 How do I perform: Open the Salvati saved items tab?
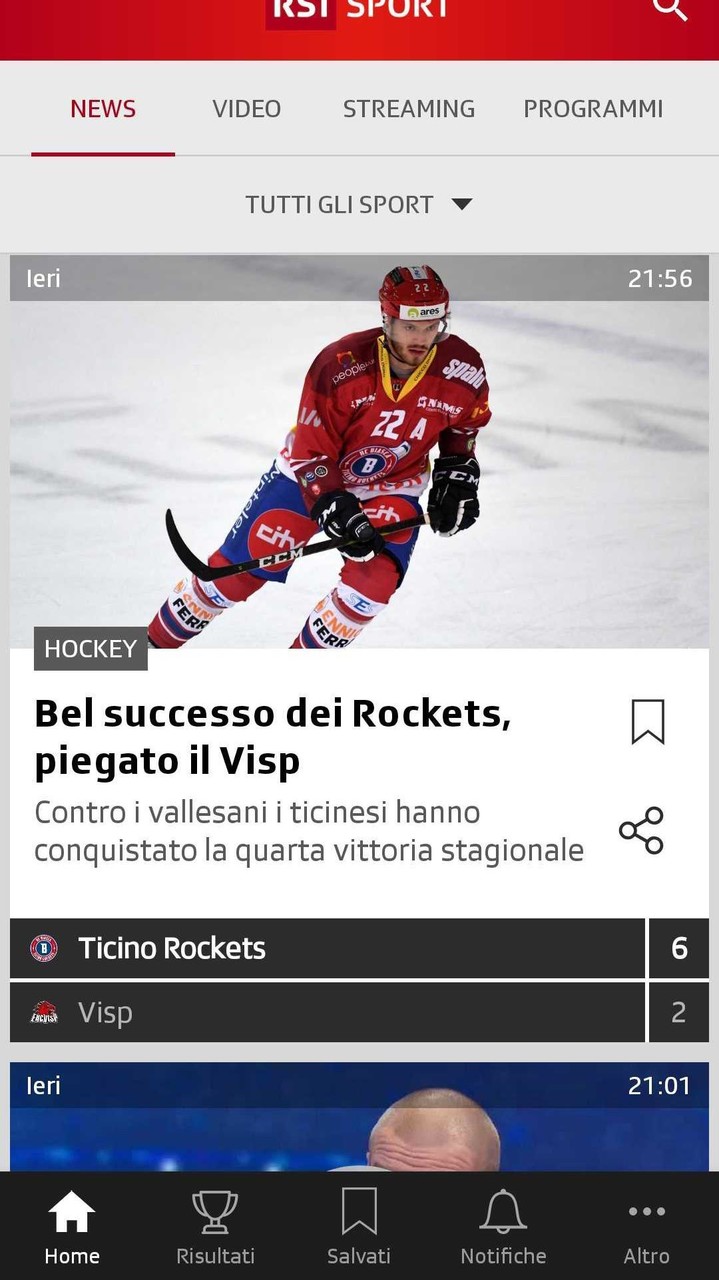click(359, 1226)
